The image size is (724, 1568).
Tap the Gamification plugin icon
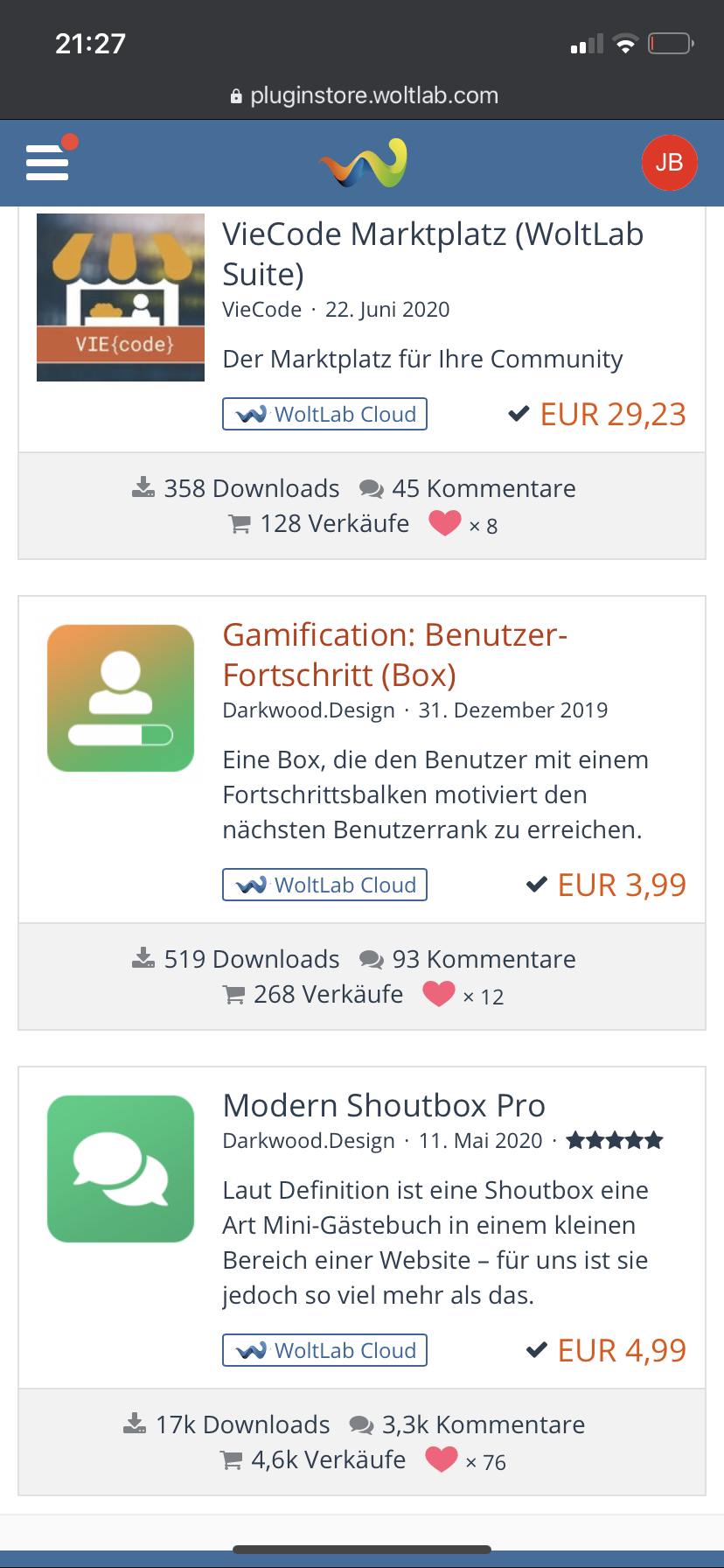(x=121, y=698)
